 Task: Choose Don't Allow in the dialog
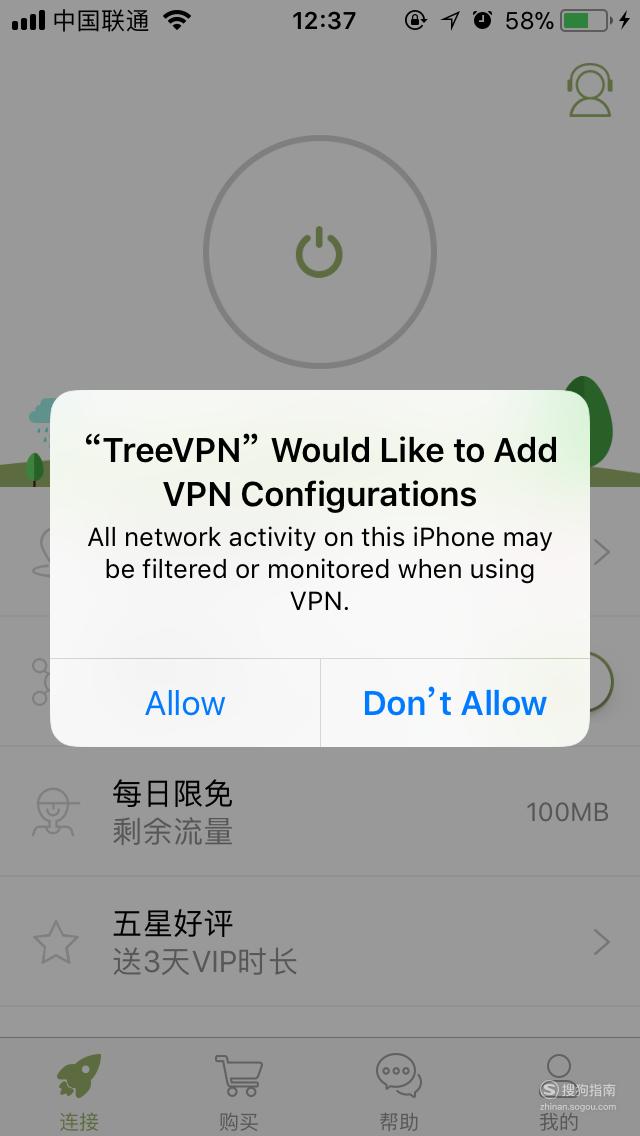coord(455,703)
